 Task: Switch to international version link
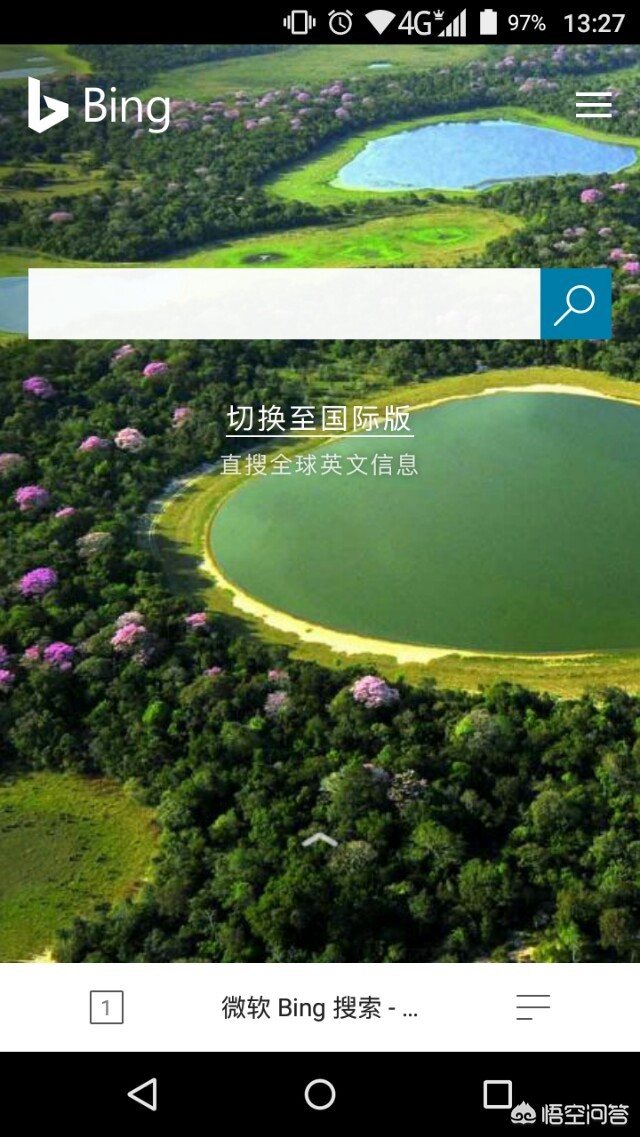(319, 418)
